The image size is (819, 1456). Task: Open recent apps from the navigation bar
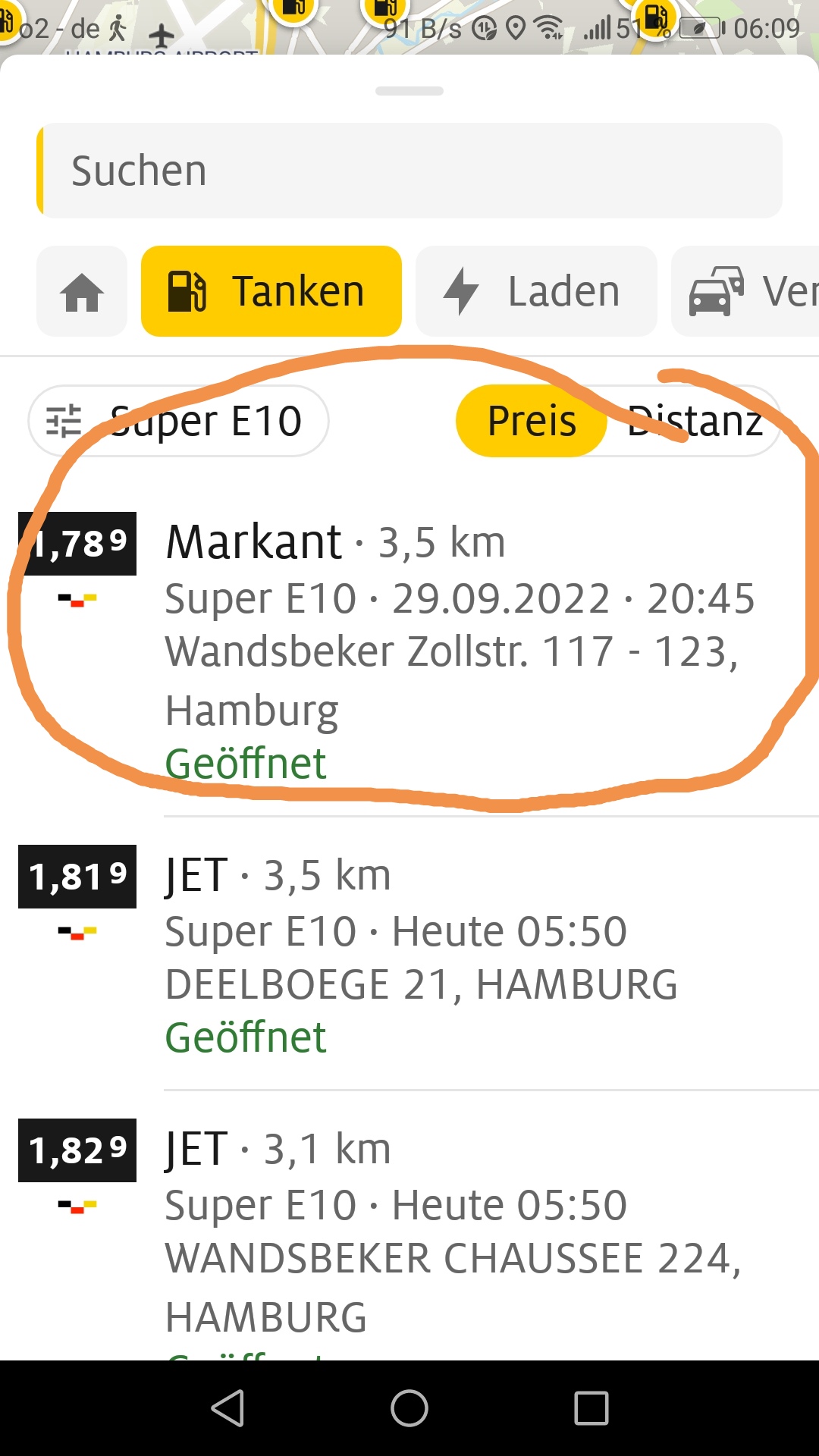pyautogui.click(x=591, y=1408)
